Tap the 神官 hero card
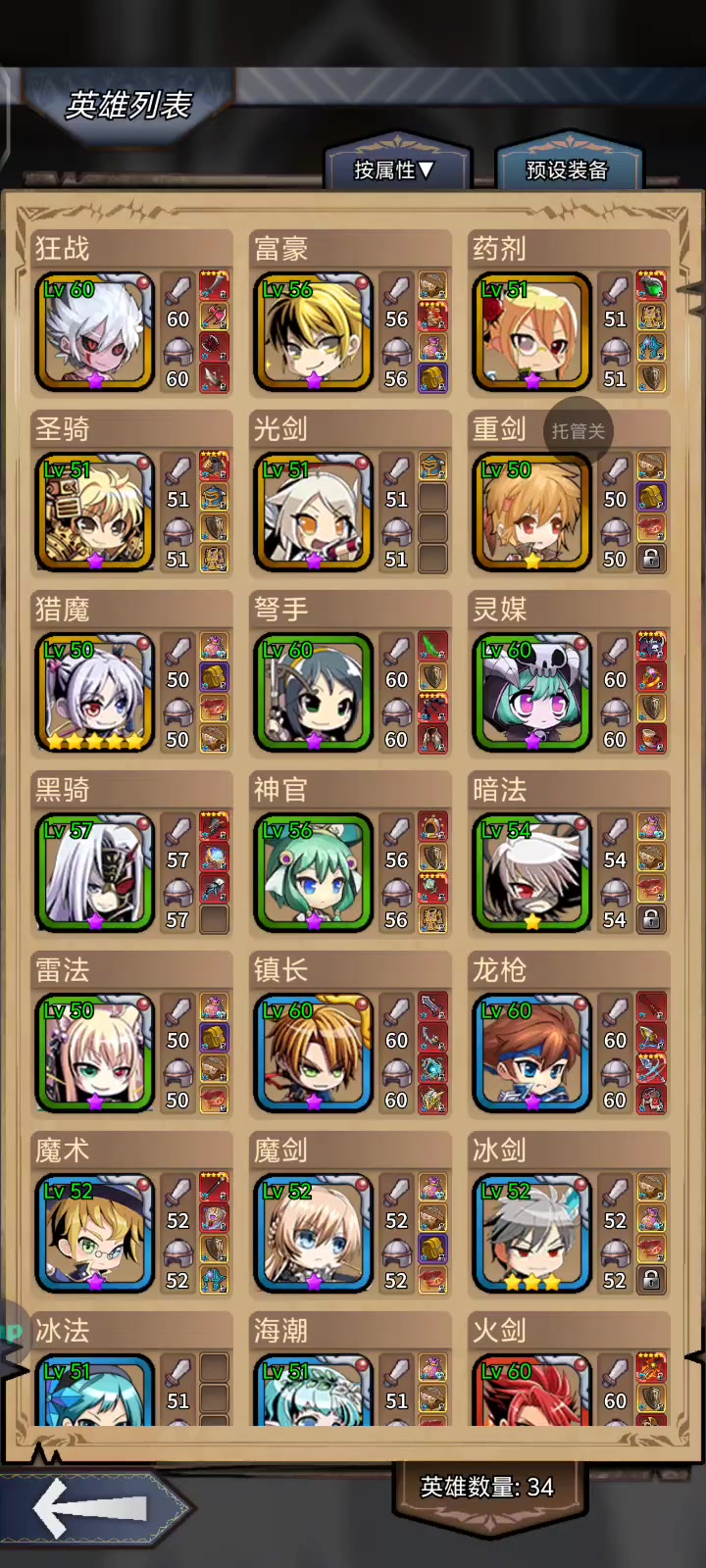 (x=350, y=855)
